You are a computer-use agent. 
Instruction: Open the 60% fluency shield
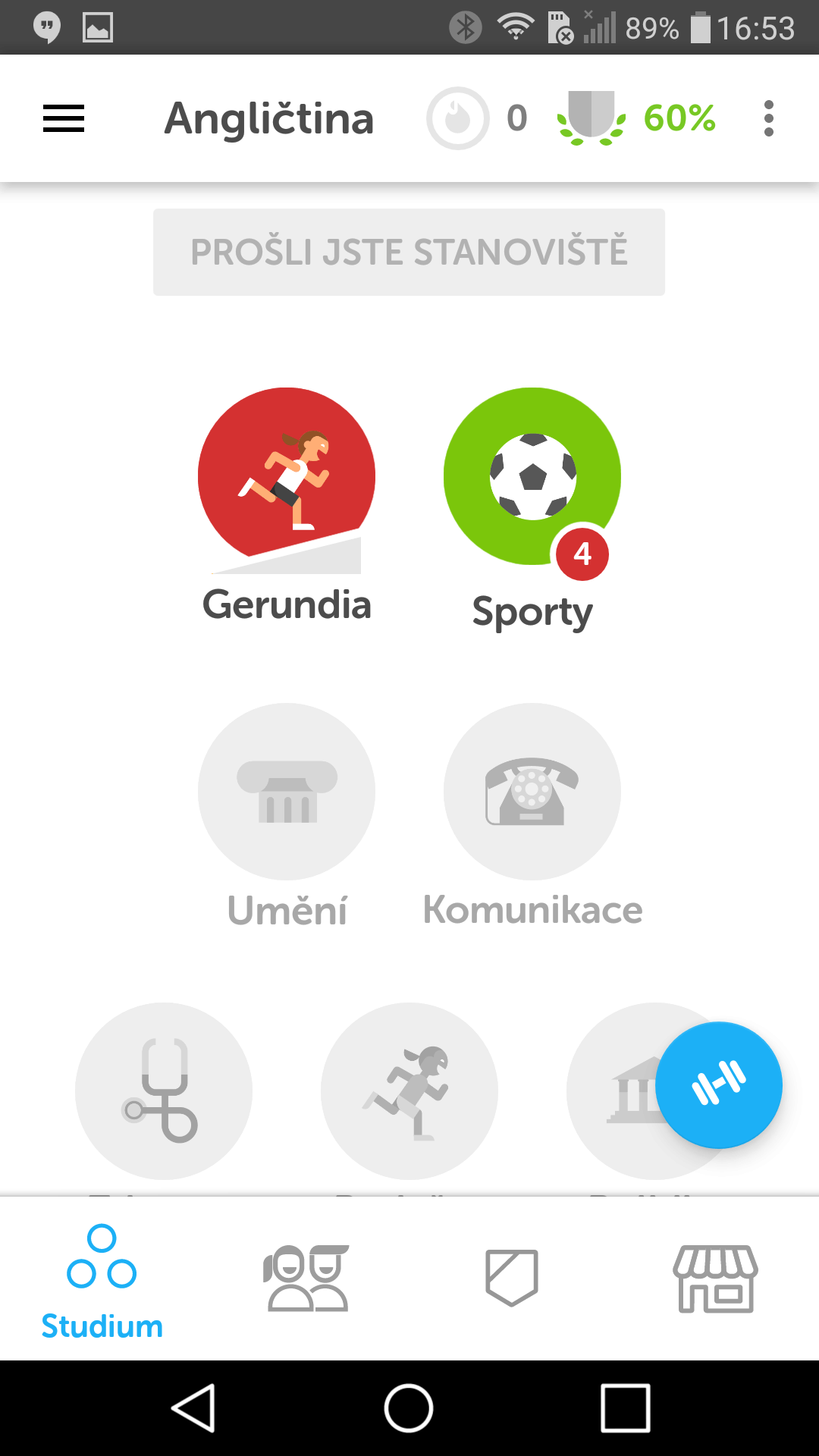pos(636,118)
